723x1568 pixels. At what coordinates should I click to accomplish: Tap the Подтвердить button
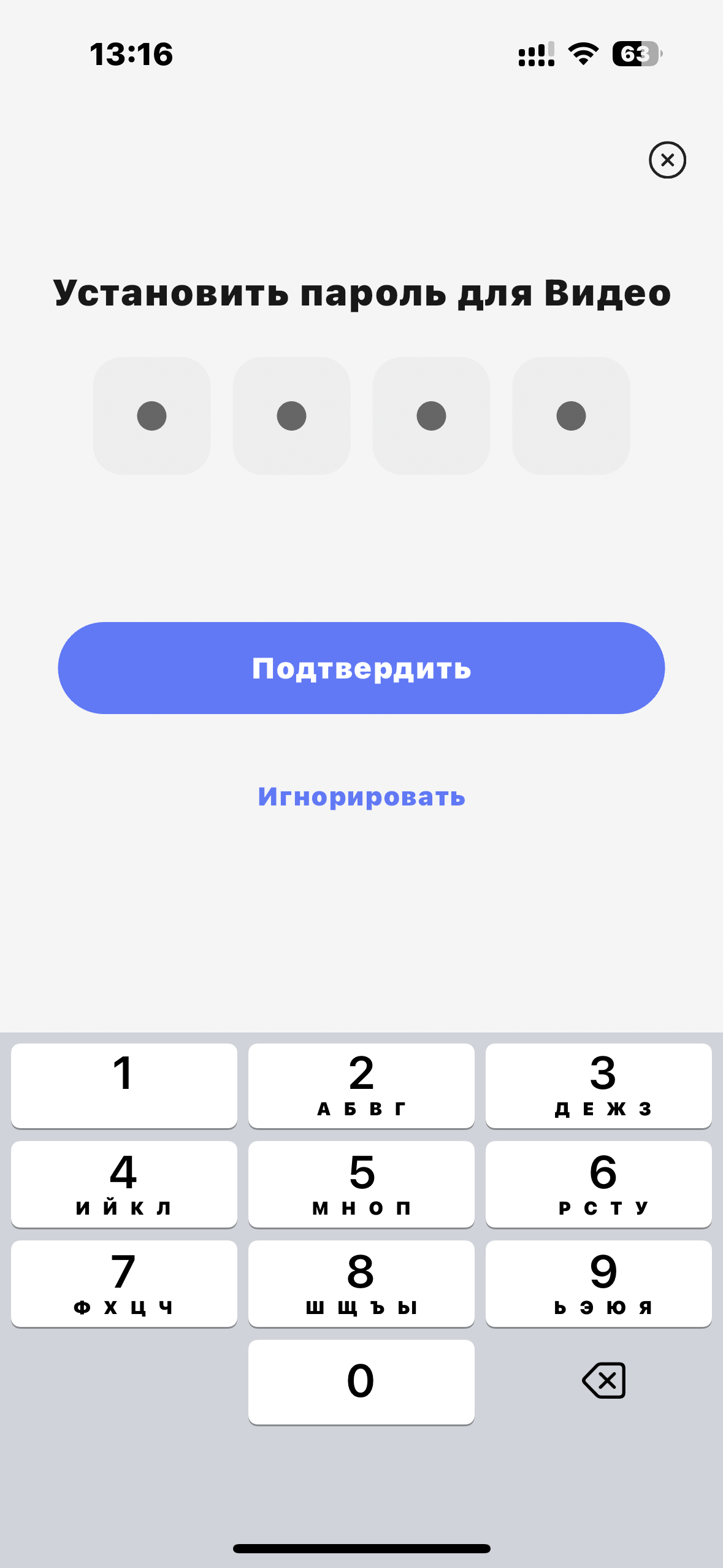361,668
